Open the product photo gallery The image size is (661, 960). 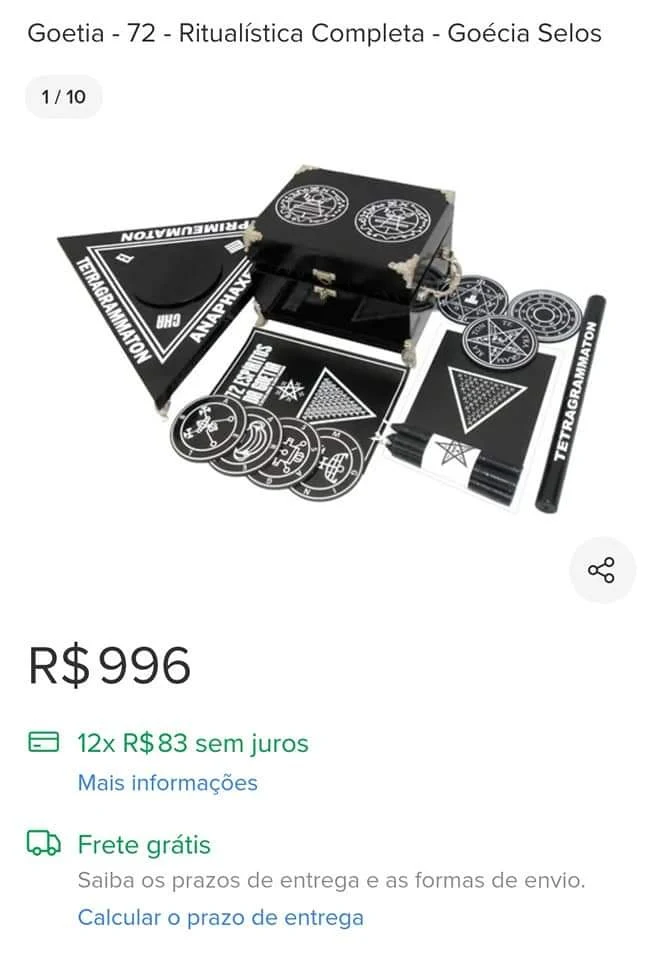click(x=332, y=339)
